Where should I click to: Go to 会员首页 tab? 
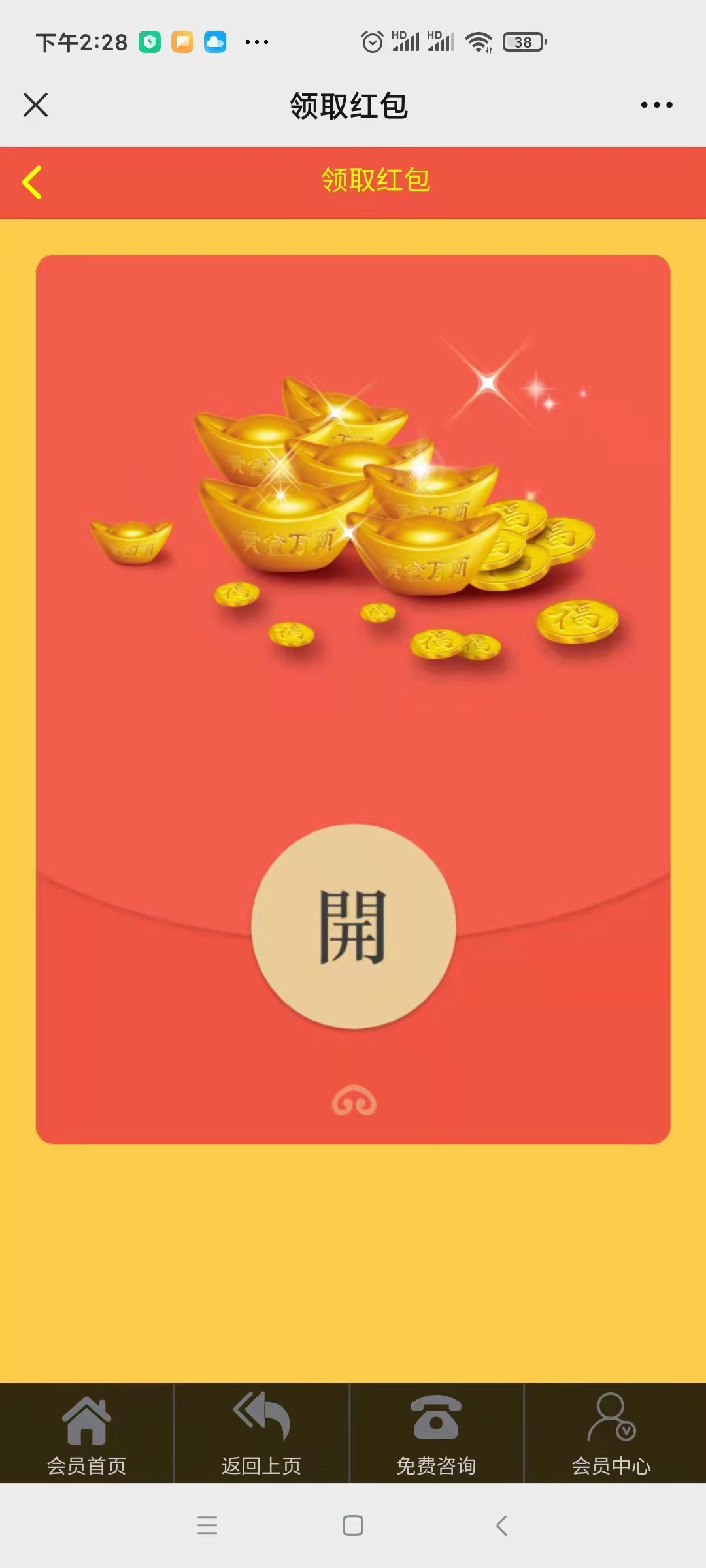[x=86, y=1433]
